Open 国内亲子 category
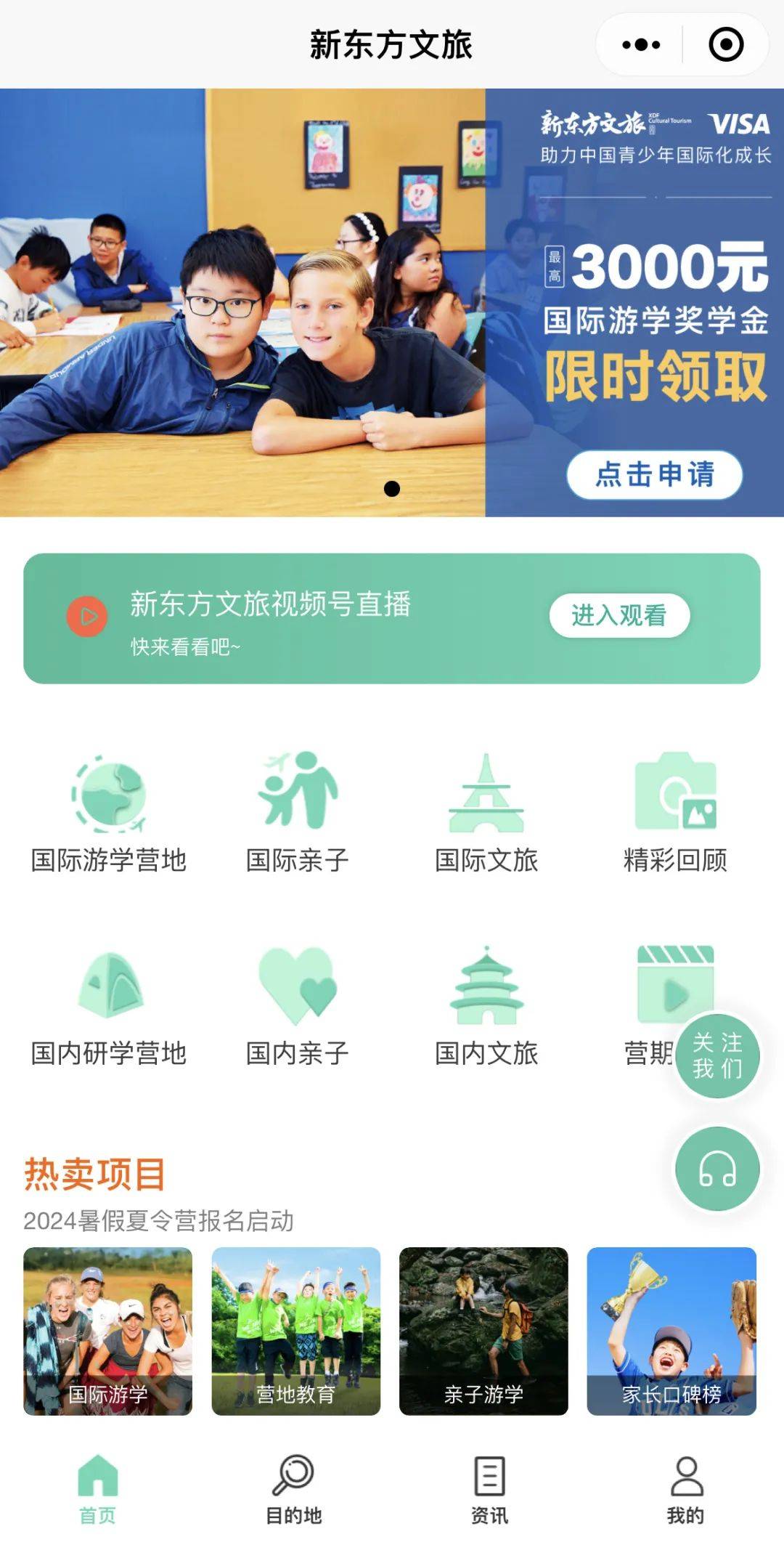 [297, 1005]
